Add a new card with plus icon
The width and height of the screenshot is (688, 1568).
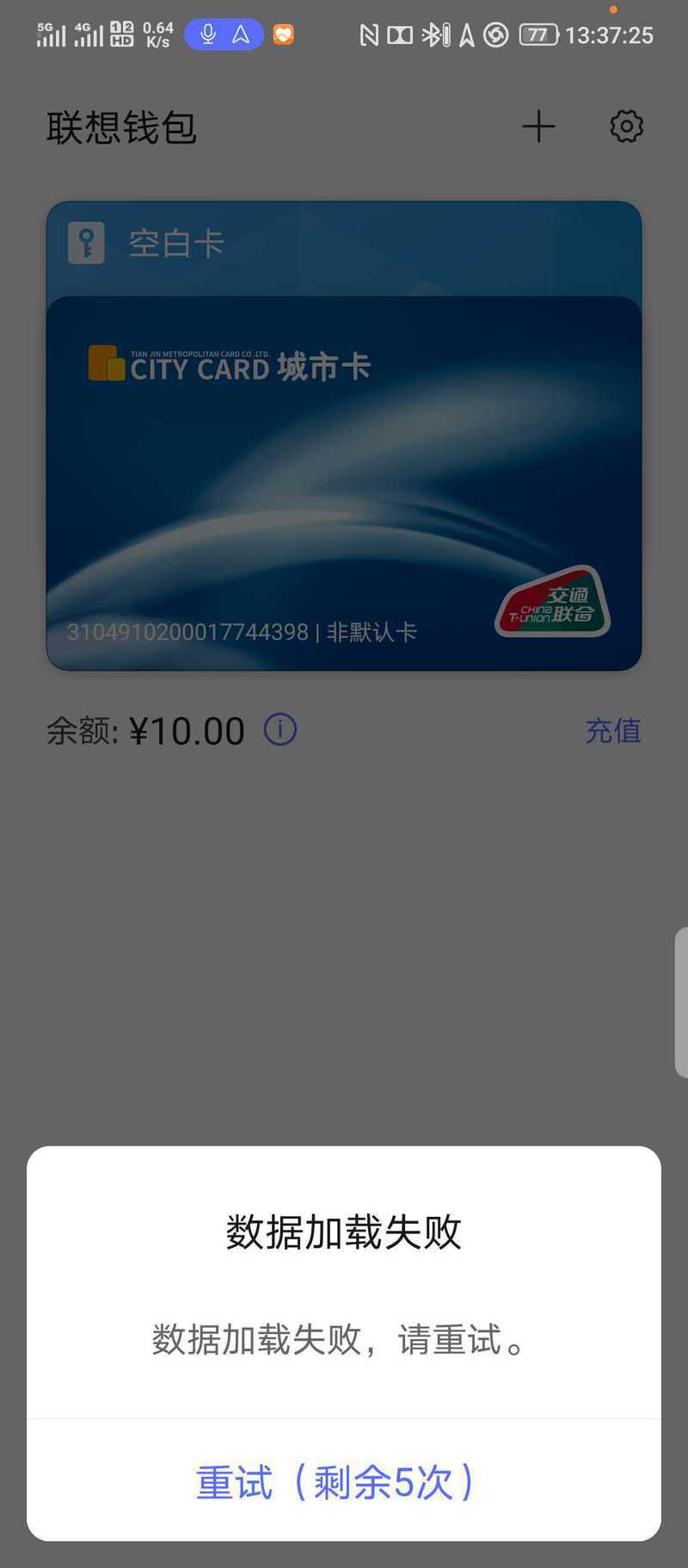539,127
